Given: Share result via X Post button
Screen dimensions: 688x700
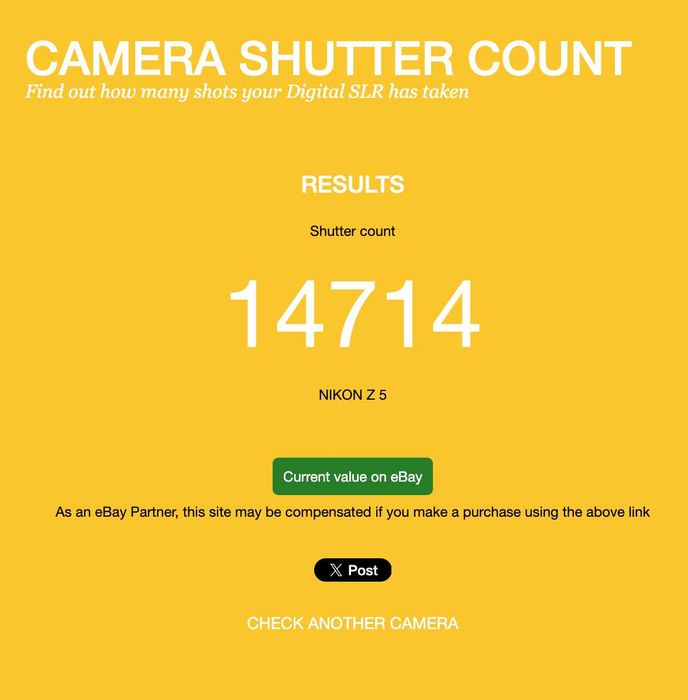Looking at the screenshot, I should click(x=352, y=570).
